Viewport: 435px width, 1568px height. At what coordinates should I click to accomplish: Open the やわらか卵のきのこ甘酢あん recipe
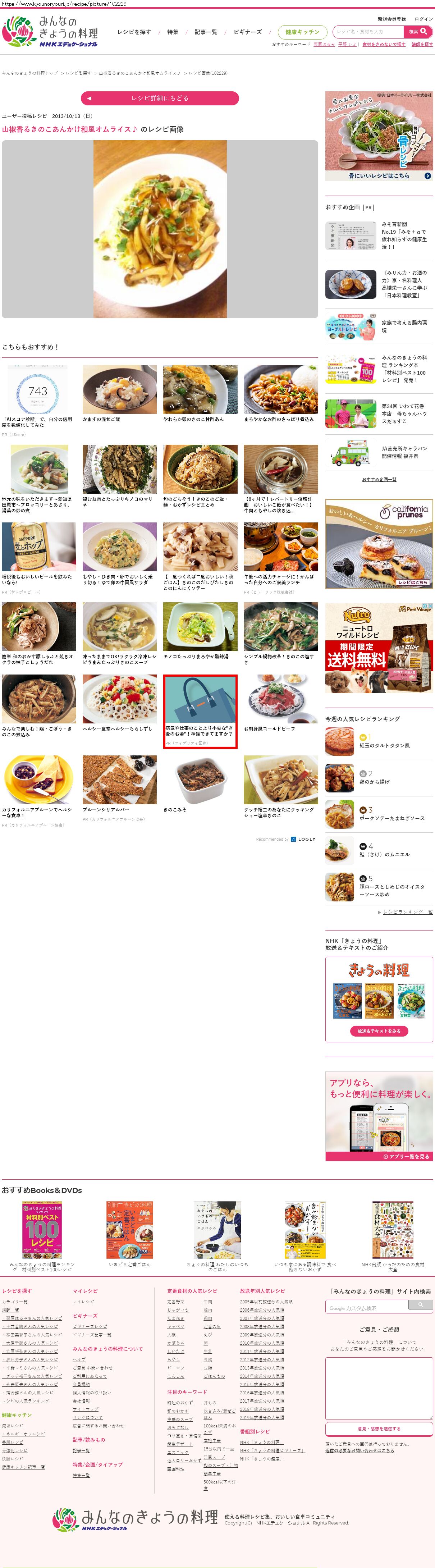[200, 393]
